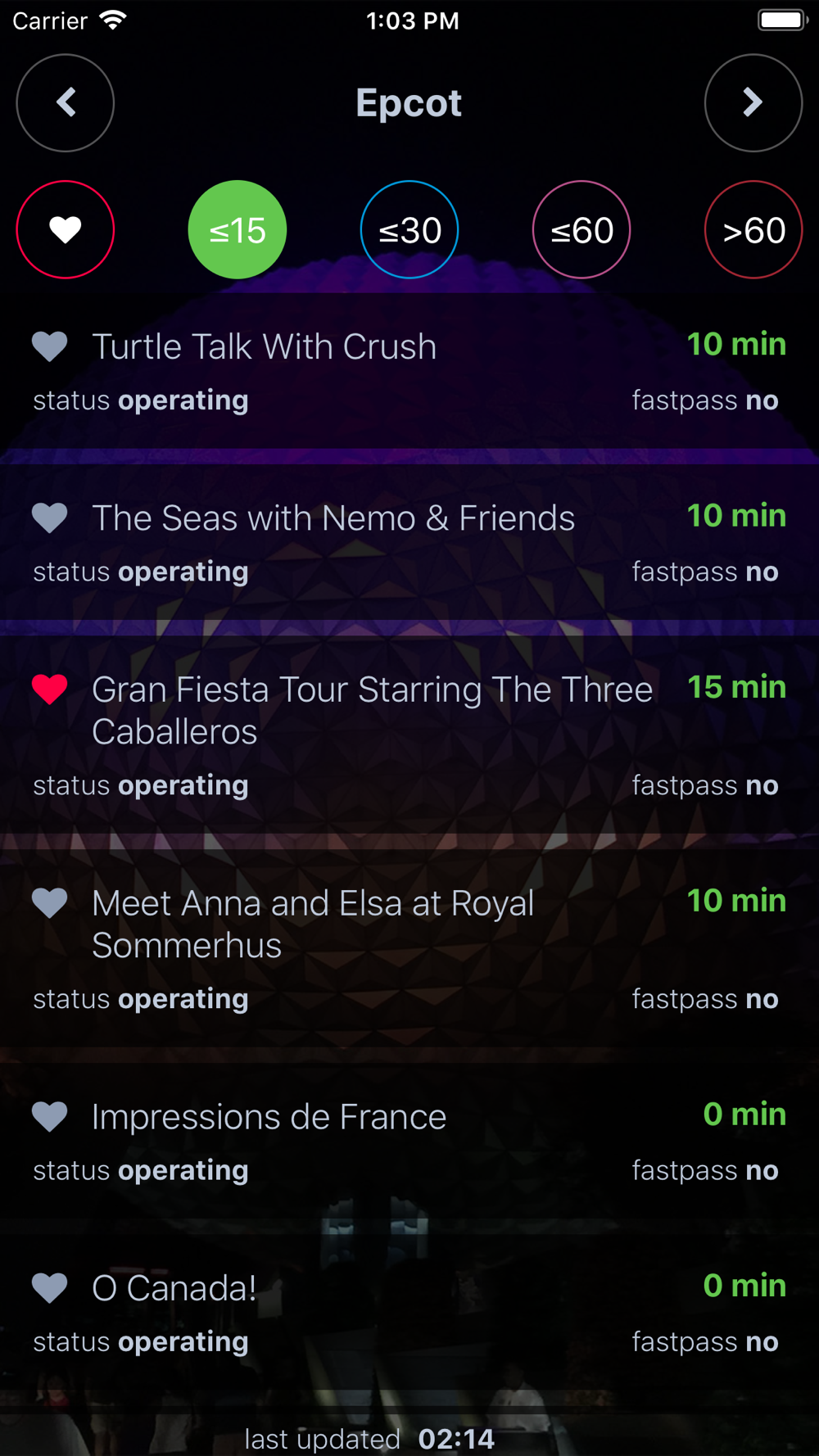Favorite Impressions de France
This screenshot has width=819, height=1456.
pyautogui.click(x=50, y=1117)
